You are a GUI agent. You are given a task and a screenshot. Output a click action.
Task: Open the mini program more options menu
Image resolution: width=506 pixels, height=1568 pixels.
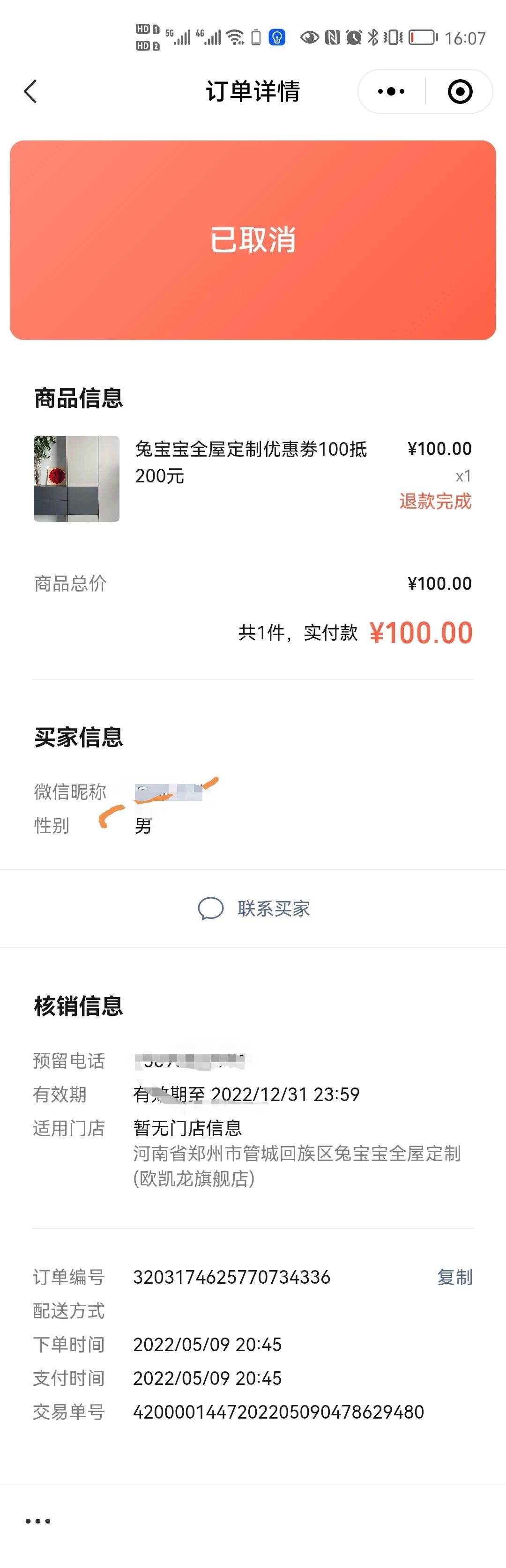point(391,91)
